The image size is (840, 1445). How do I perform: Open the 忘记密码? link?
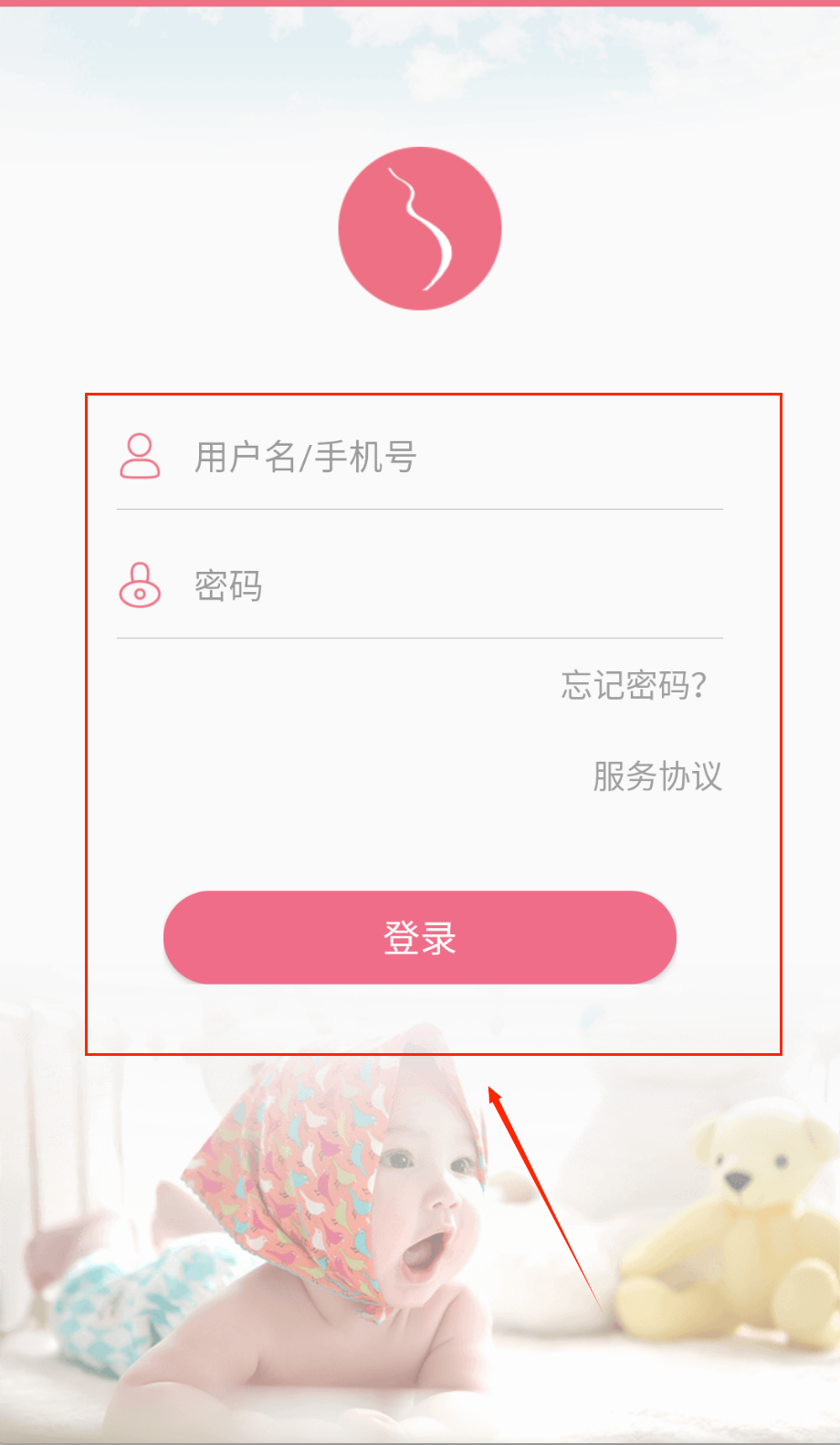pyautogui.click(x=634, y=685)
